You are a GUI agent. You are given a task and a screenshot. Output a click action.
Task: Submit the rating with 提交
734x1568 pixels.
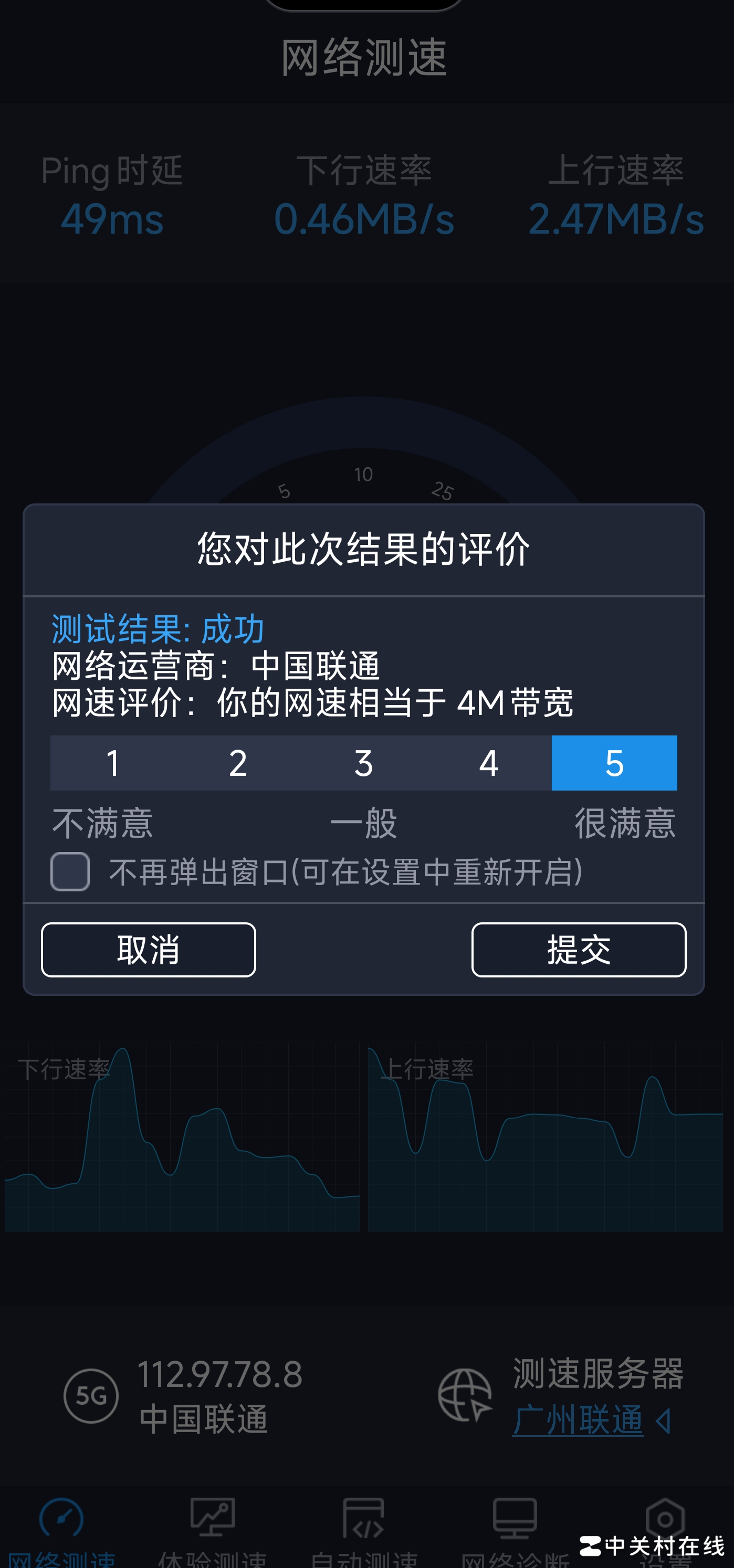(578, 950)
